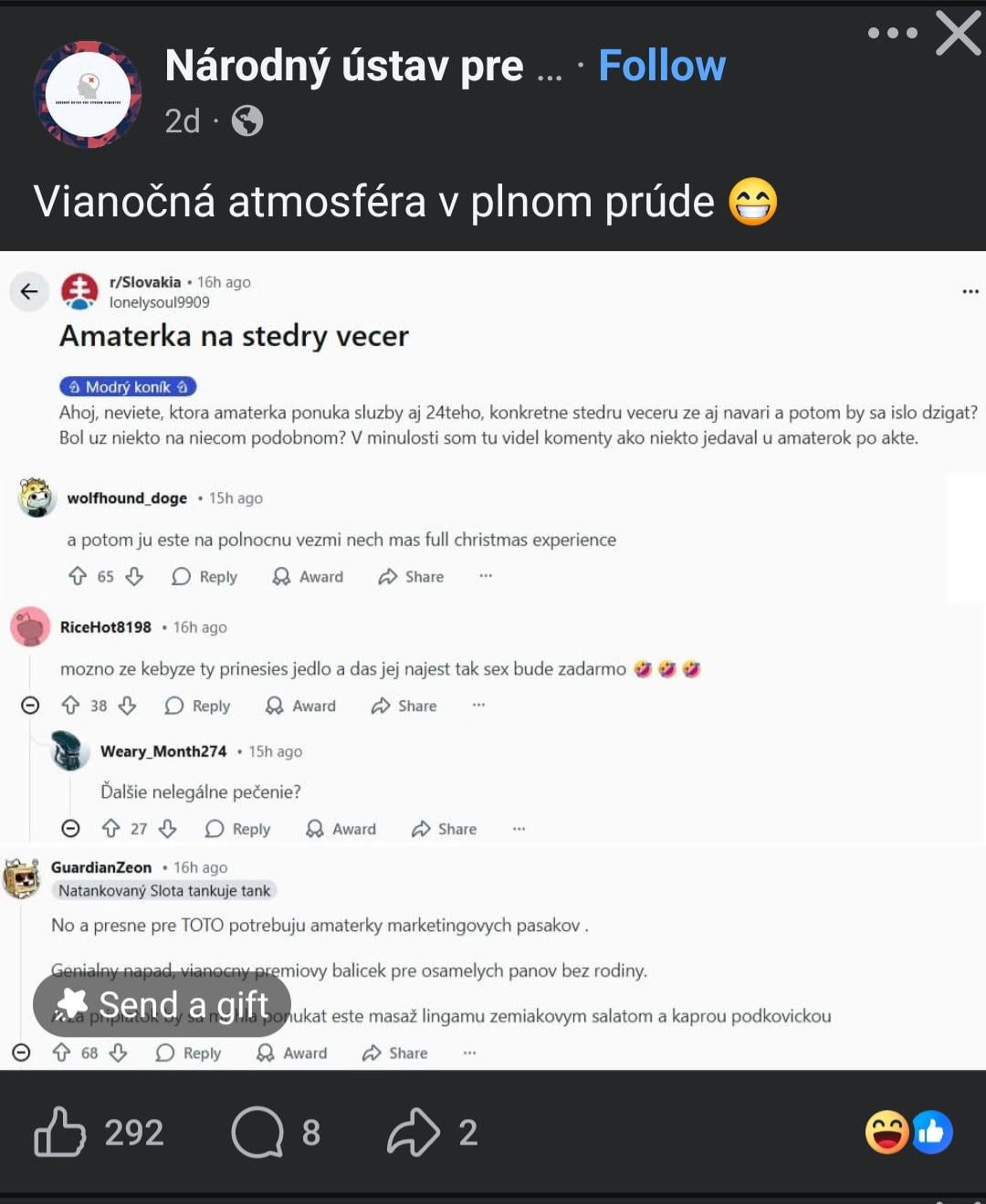Like this post

click(x=60, y=1132)
